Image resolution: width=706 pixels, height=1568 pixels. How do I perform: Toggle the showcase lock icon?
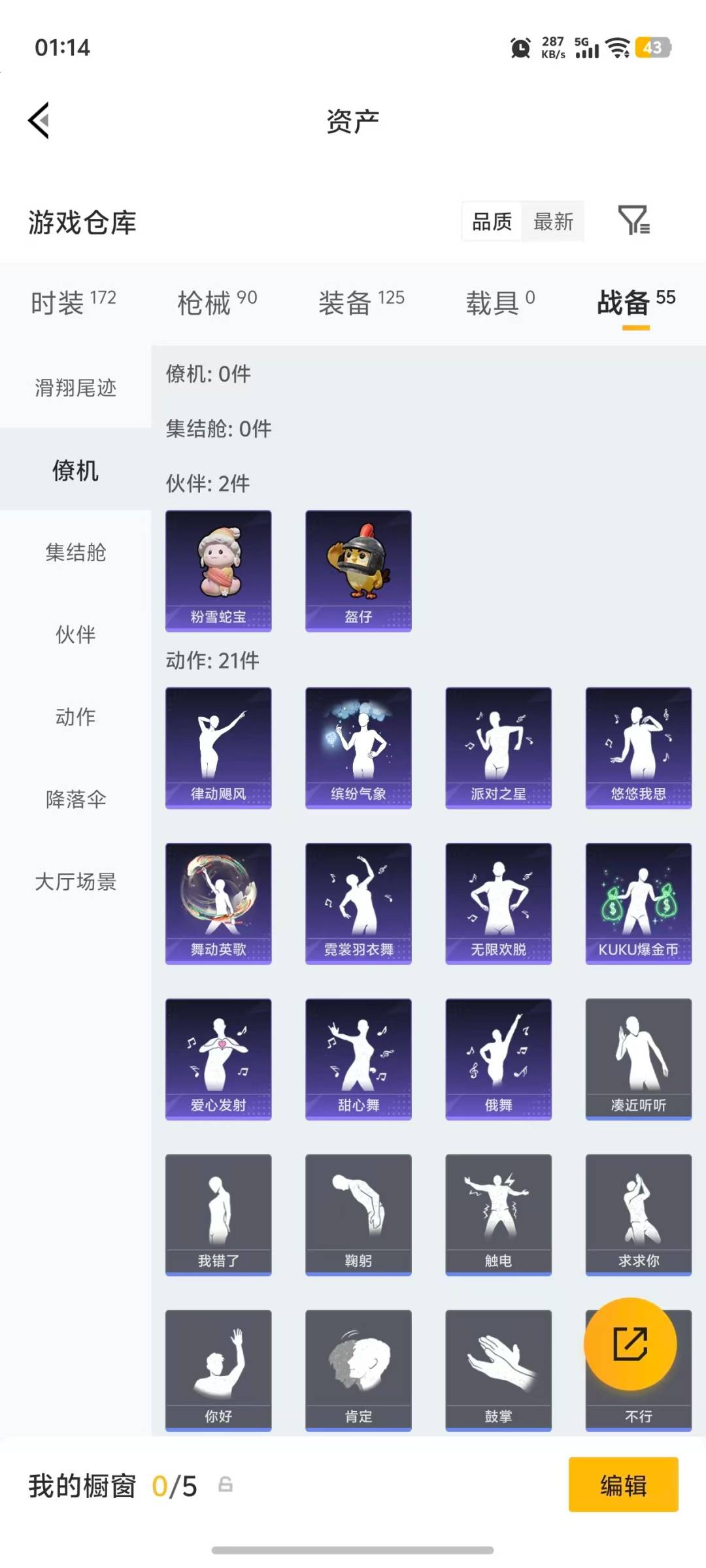click(x=226, y=1484)
